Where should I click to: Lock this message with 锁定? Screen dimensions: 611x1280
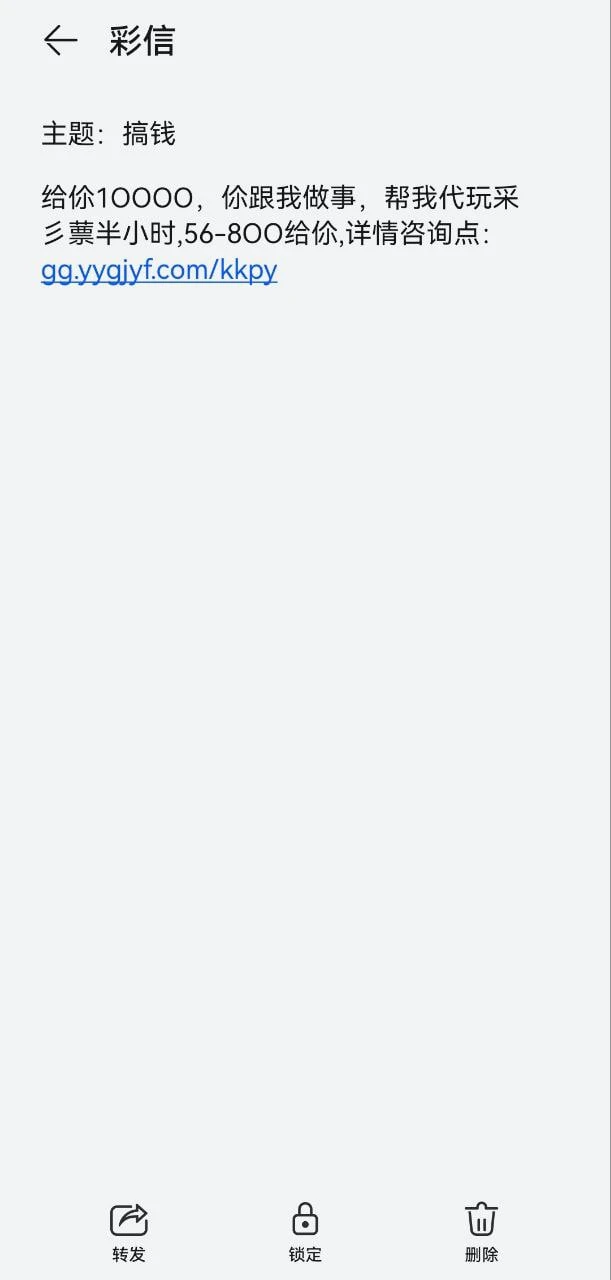[305, 1231]
